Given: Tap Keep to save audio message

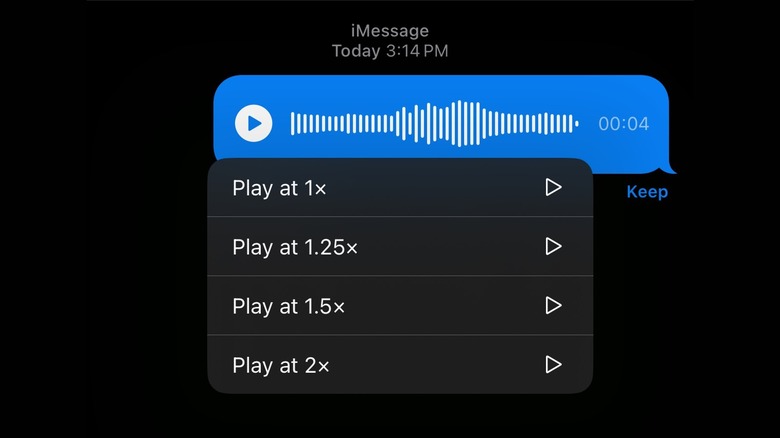Looking at the screenshot, I should tap(646, 192).
